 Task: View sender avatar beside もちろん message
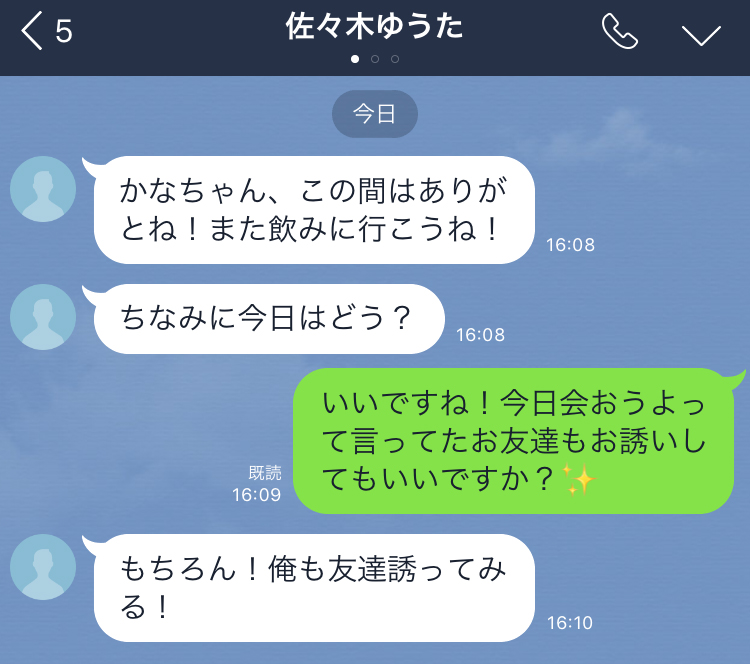point(43,566)
